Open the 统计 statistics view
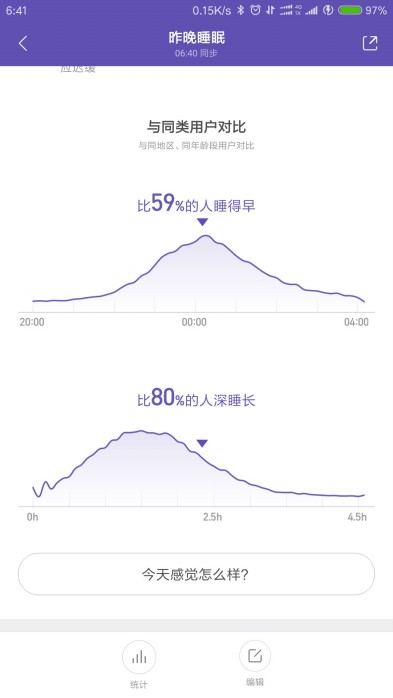This screenshot has height=698, width=393. tap(139, 664)
